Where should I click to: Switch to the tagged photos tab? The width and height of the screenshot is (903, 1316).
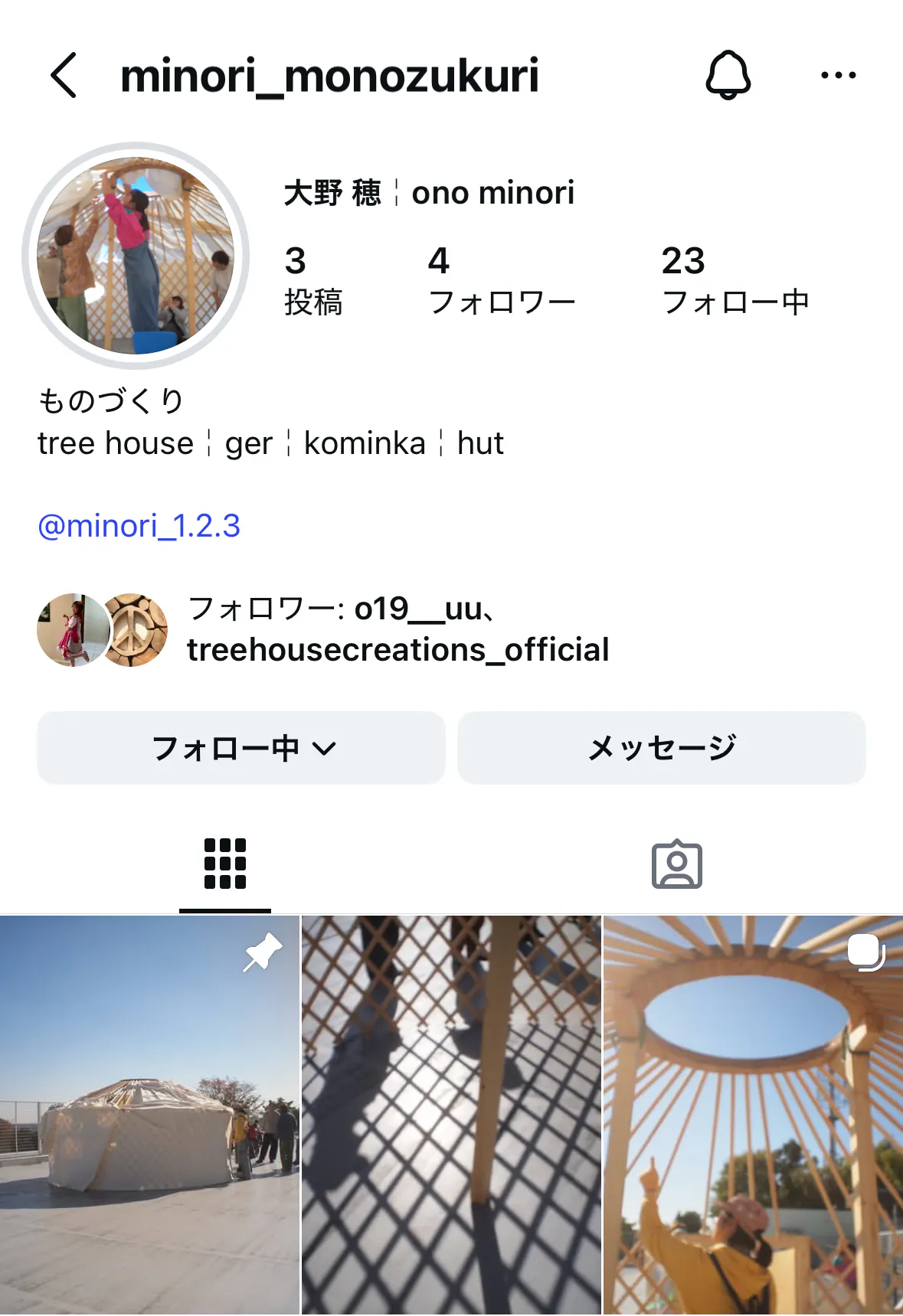pyautogui.click(x=676, y=864)
